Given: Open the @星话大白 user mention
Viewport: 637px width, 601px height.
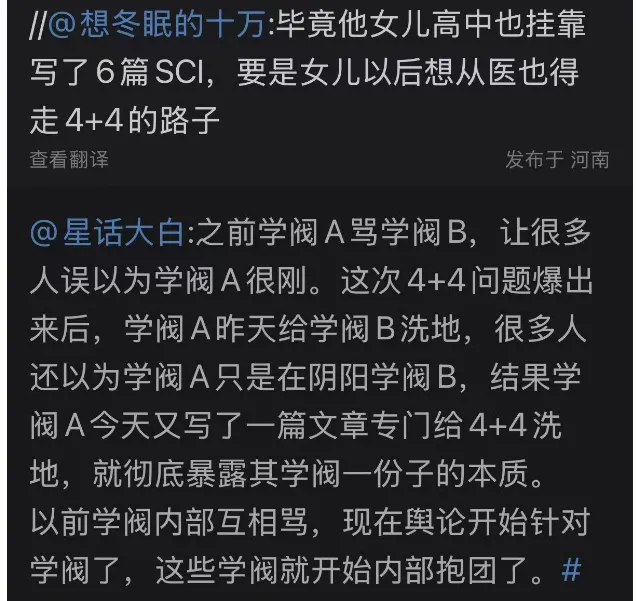Looking at the screenshot, I should coord(107,234).
